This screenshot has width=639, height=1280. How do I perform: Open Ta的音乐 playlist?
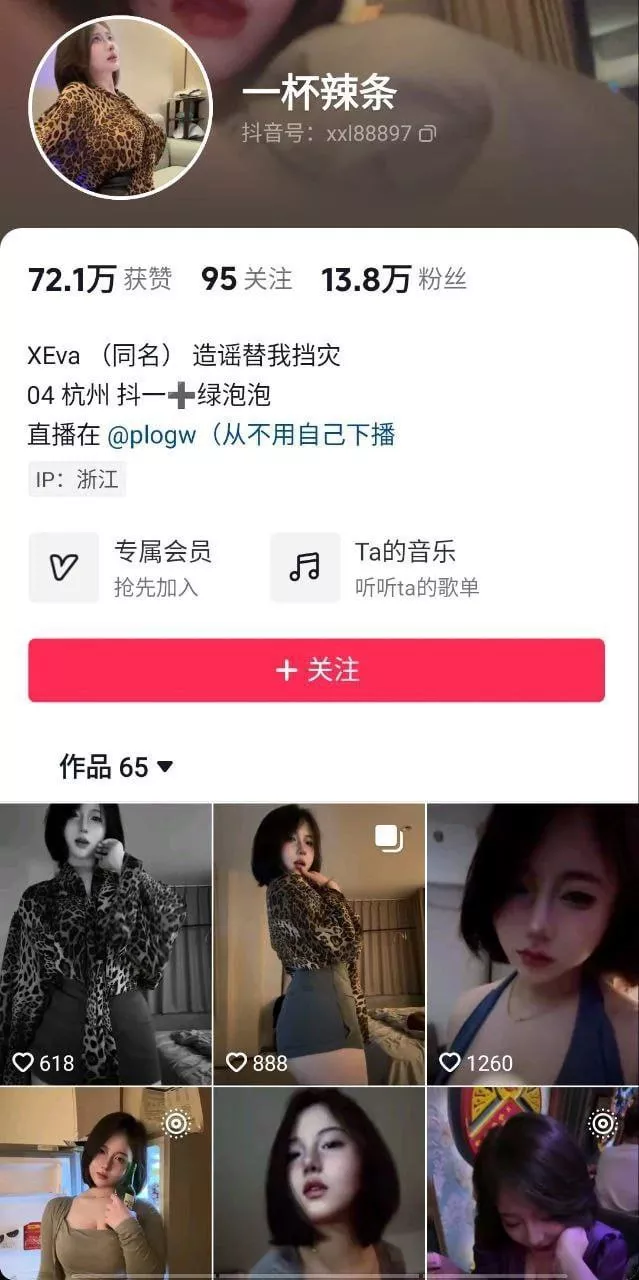[x=376, y=568]
